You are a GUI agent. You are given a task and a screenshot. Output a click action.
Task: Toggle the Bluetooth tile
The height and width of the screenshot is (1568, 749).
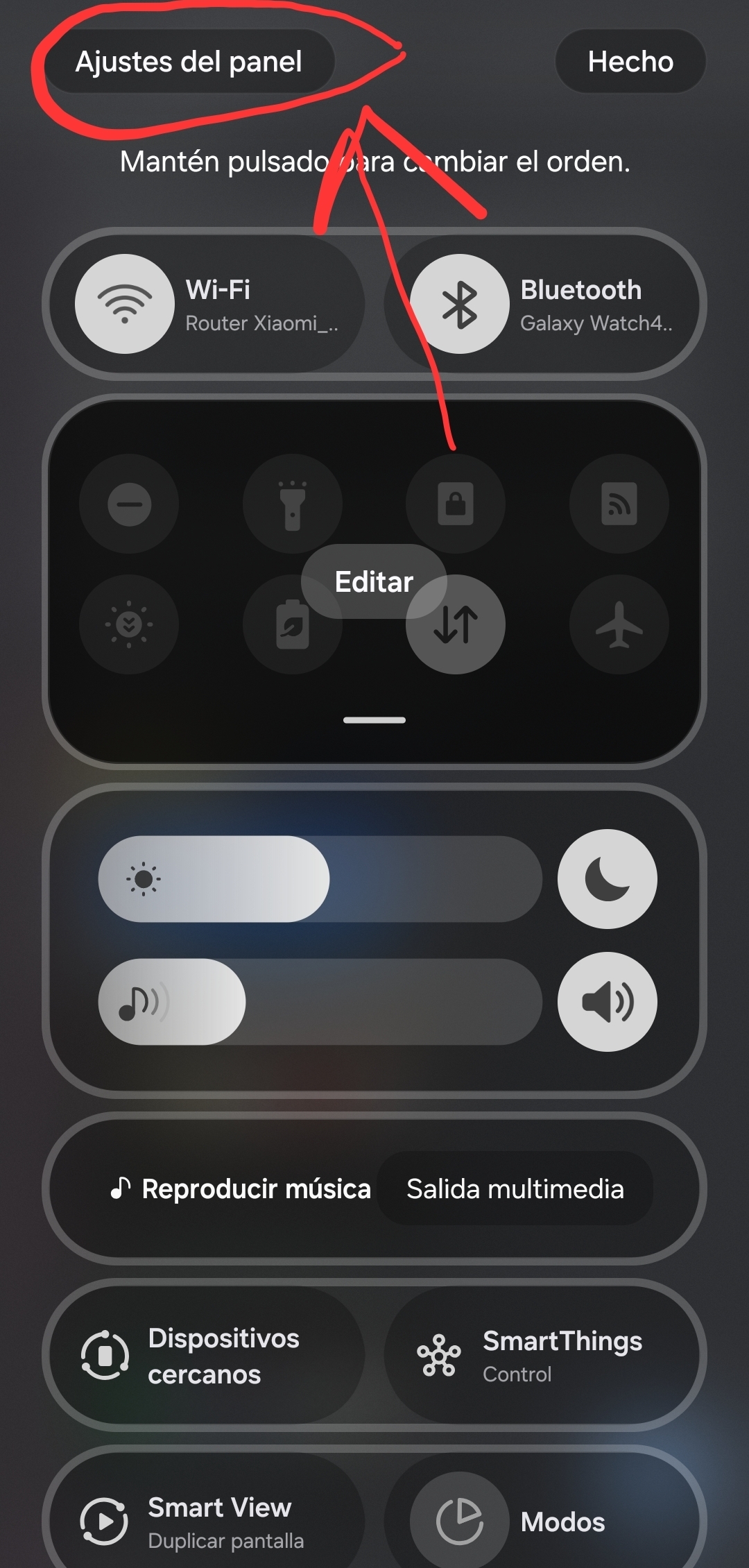pyautogui.click(x=460, y=304)
